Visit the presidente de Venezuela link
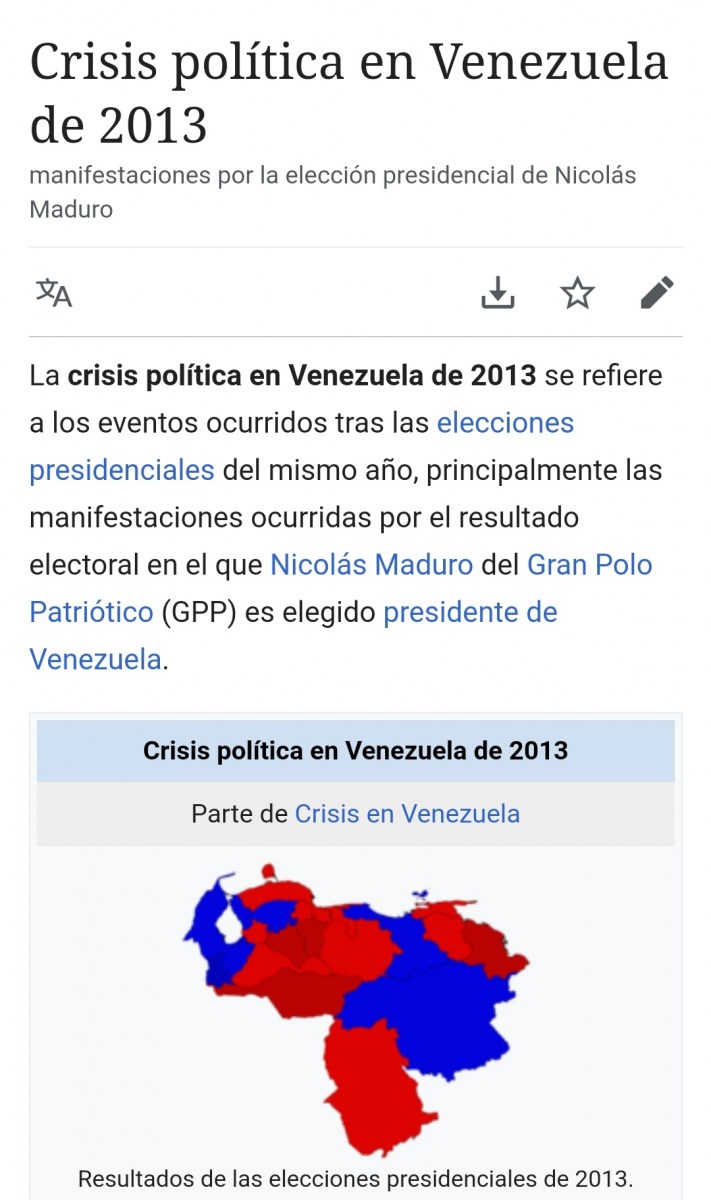 coord(293,635)
